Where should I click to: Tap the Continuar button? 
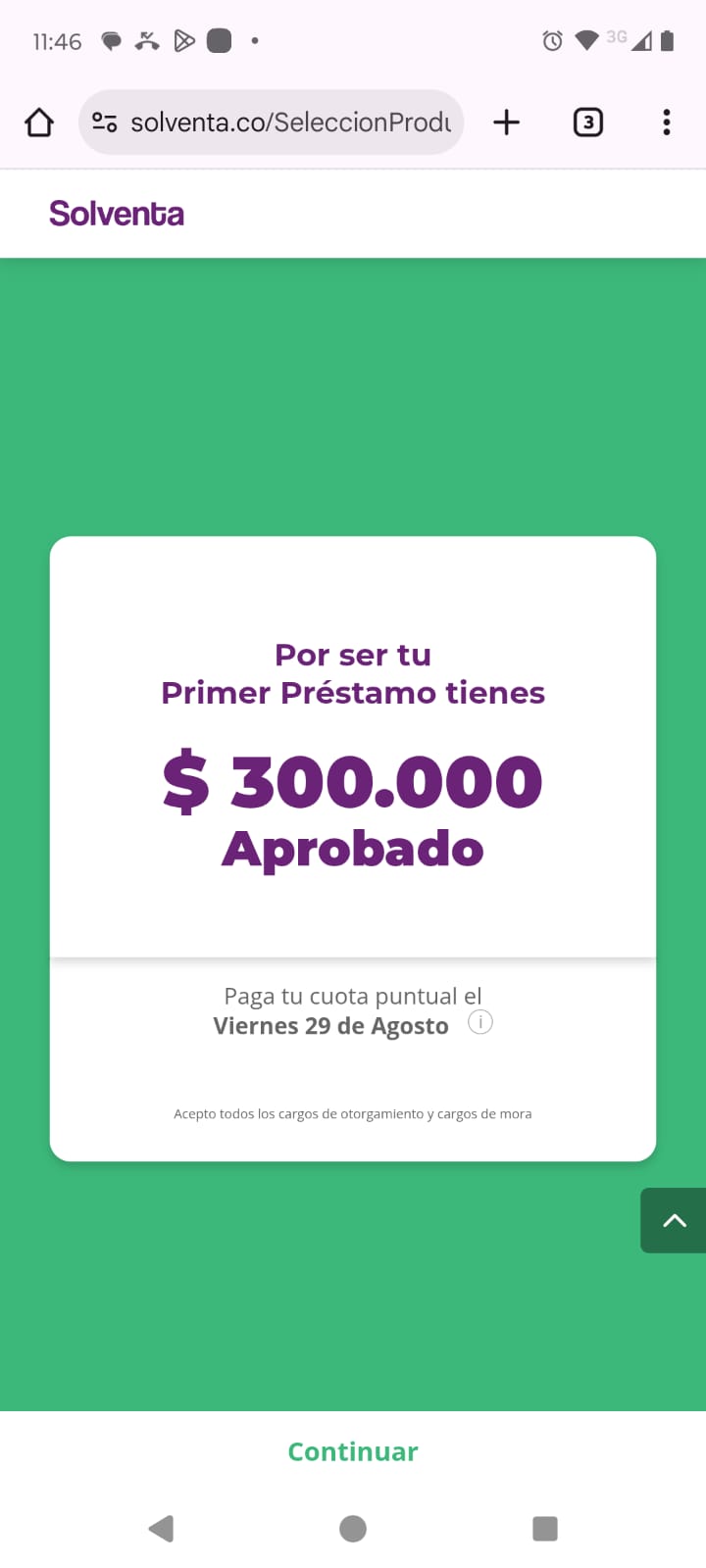(353, 1451)
